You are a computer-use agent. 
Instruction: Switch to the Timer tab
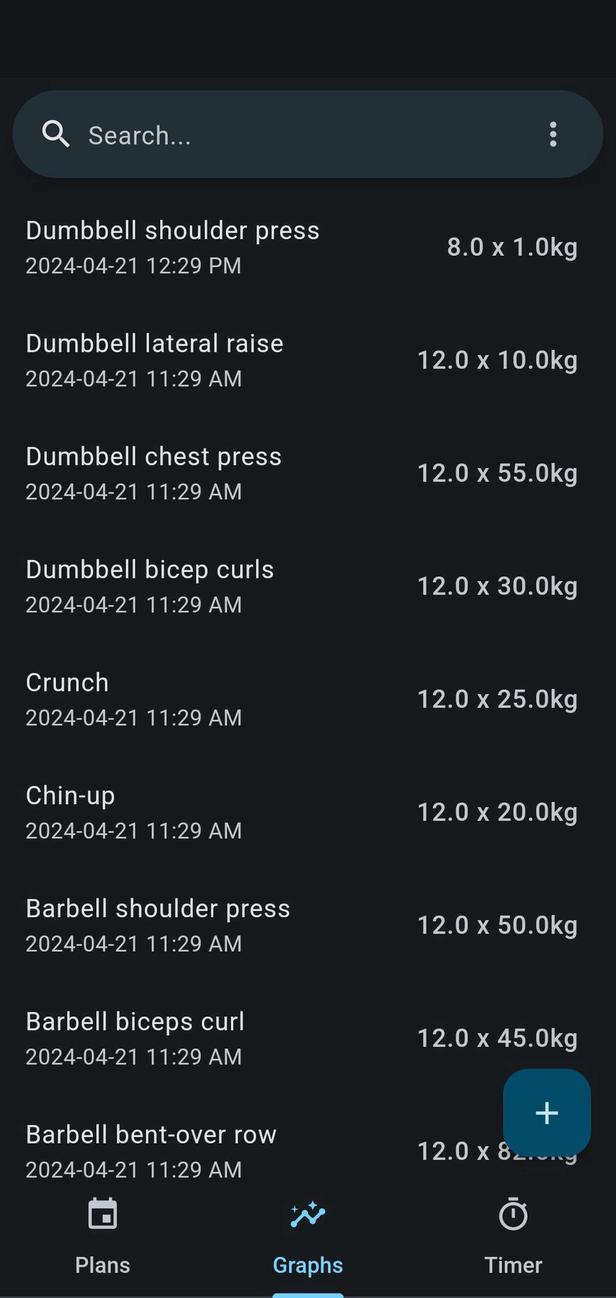click(x=513, y=1238)
